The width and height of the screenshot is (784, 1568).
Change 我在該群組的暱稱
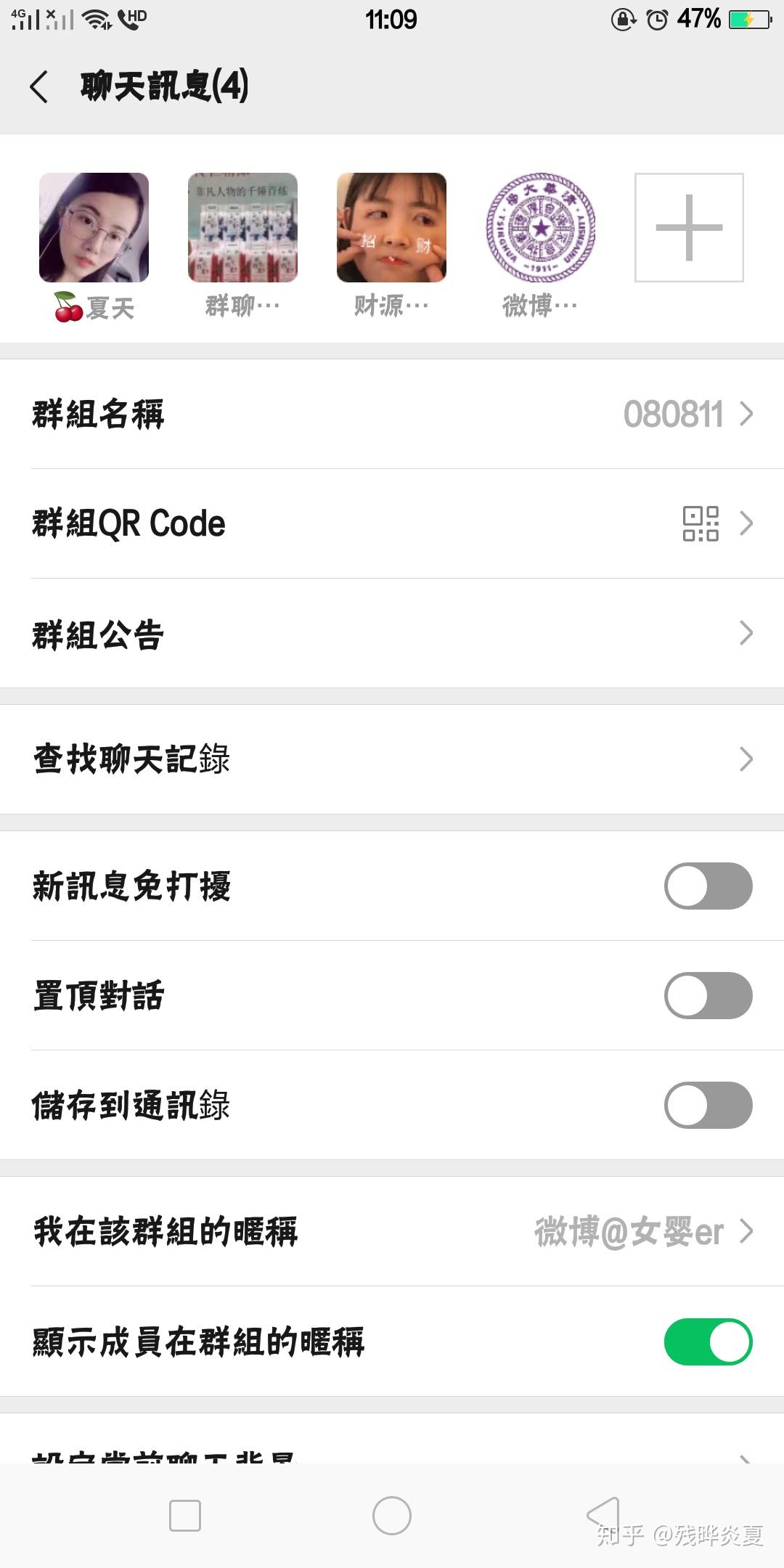tap(392, 1232)
